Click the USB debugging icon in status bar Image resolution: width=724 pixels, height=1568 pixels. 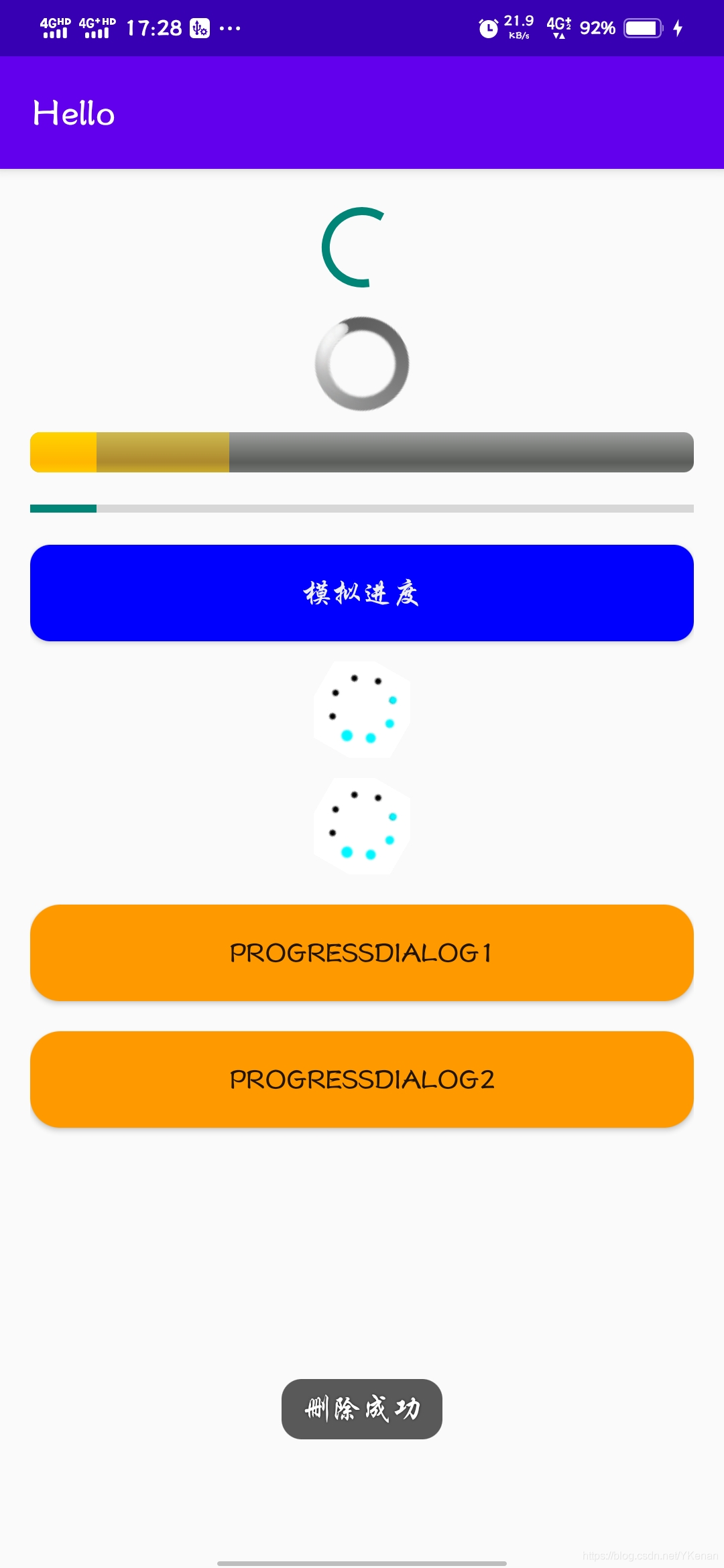pyautogui.click(x=198, y=27)
